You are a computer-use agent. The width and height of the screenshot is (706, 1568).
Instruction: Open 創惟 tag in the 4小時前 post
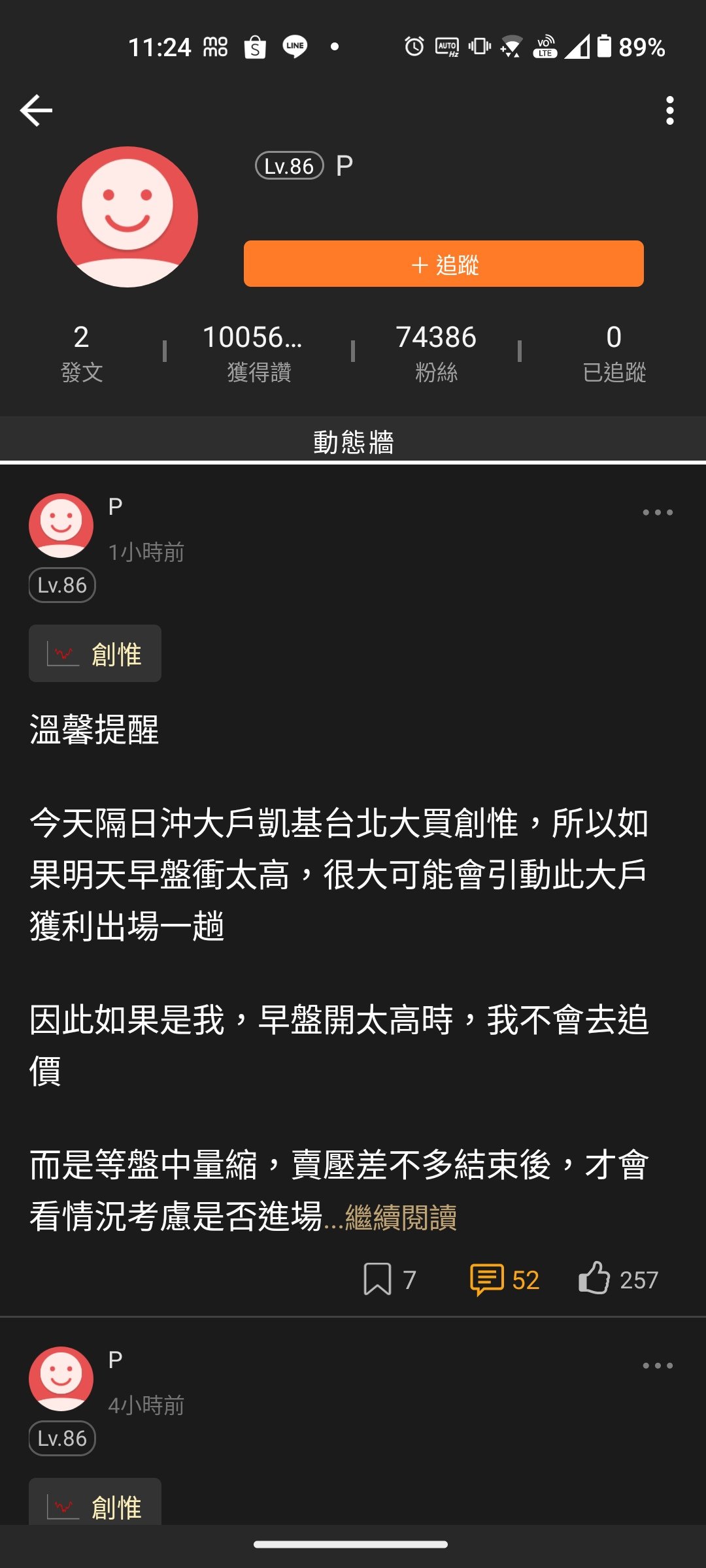pos(95,1503)
